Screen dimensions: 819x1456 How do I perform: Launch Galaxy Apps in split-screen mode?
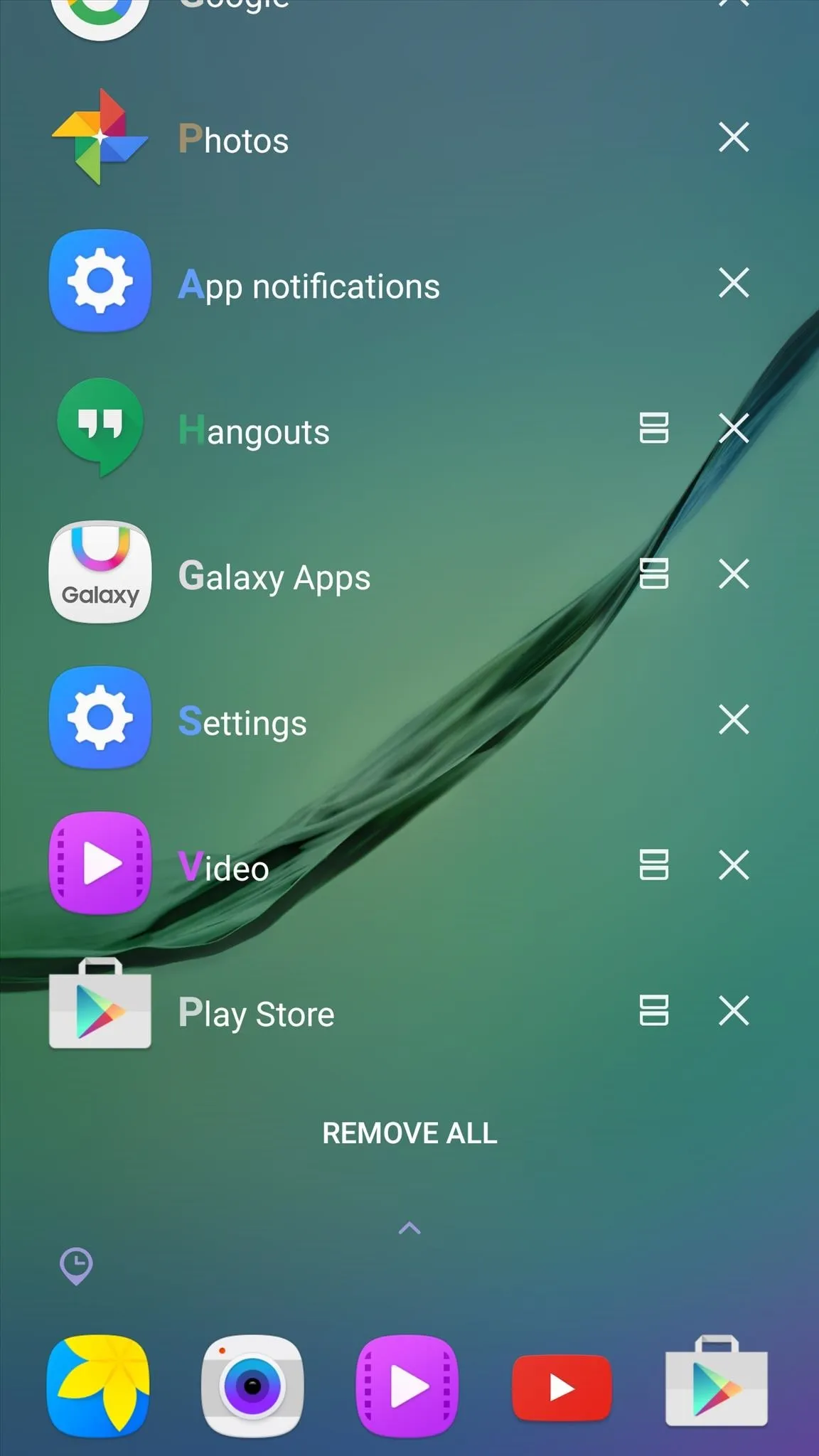[653, 574]
